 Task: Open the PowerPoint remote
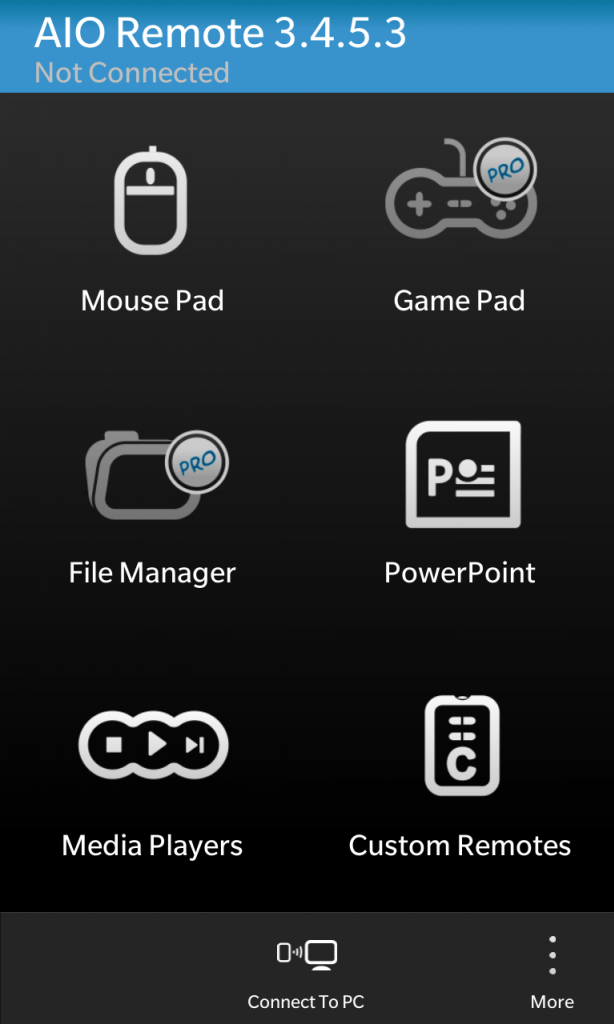click(460, 504)
